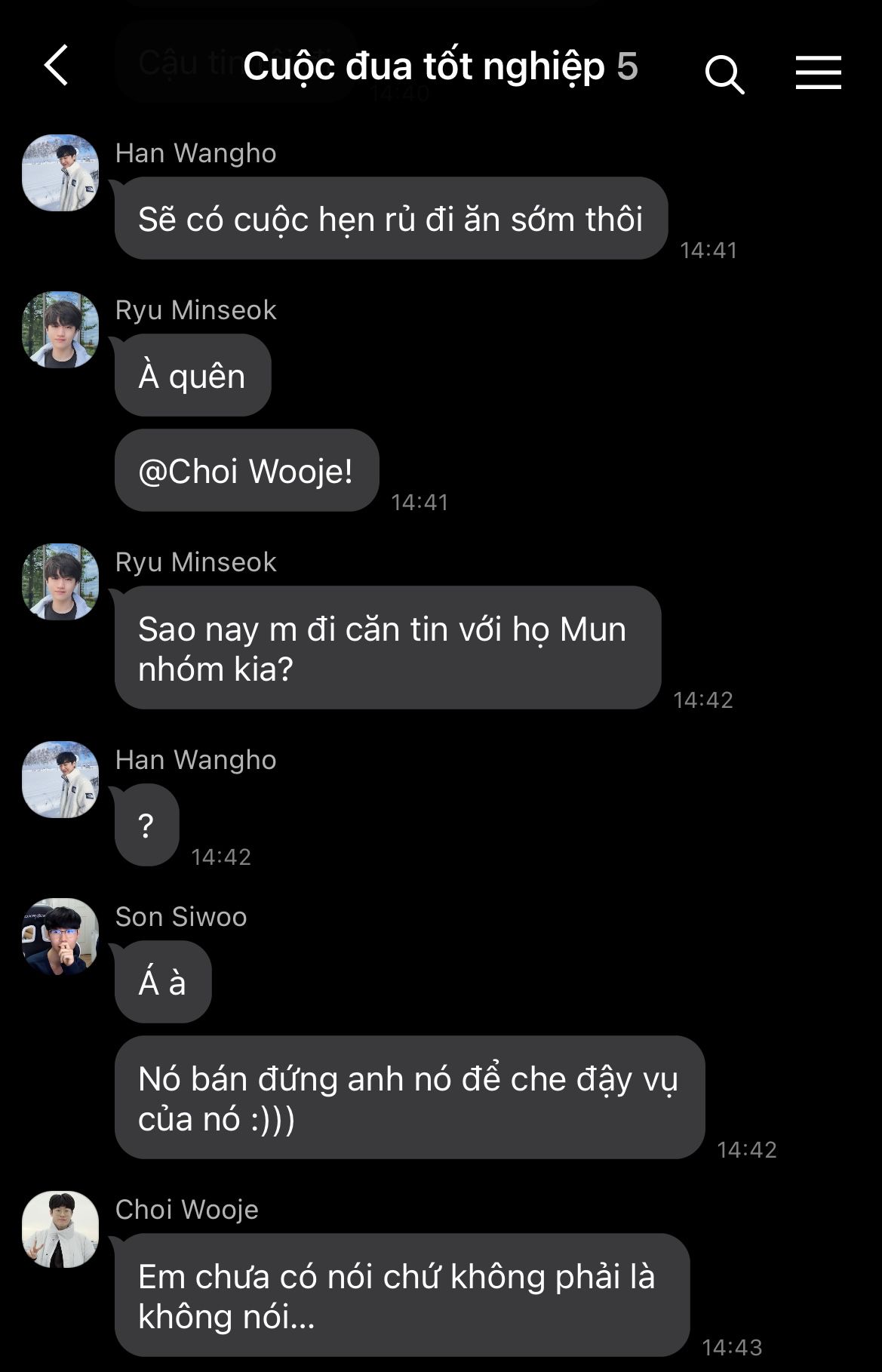Open Son Siwoo's profile picture

coord(60,936)
